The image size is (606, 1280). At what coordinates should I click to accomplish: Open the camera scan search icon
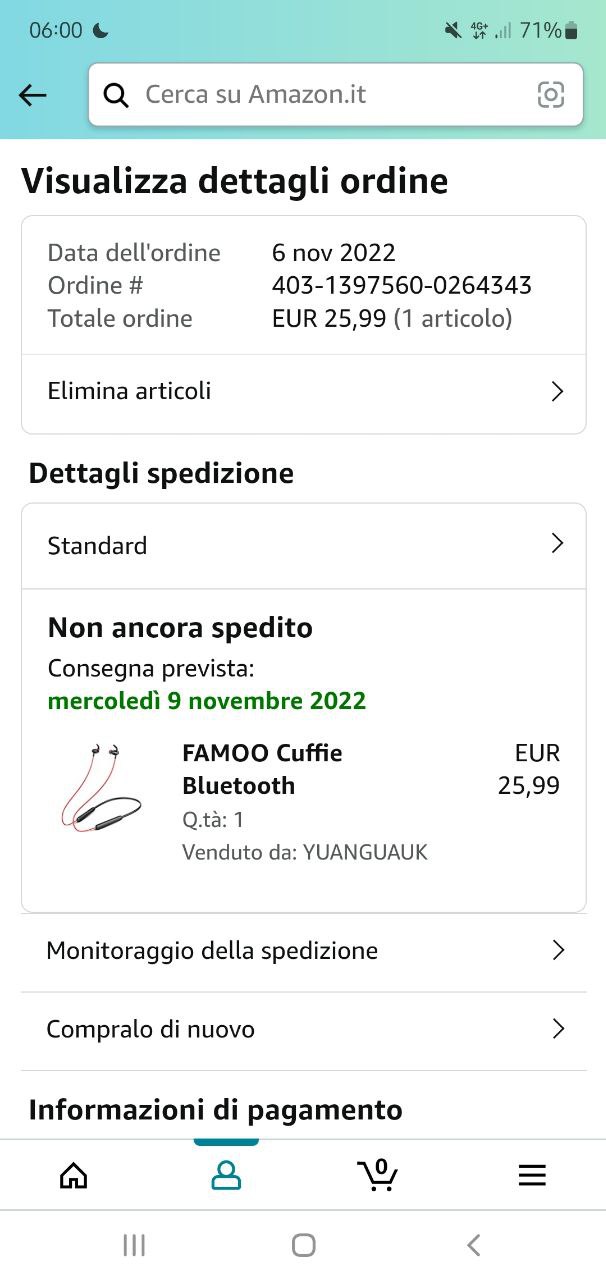(551, 95)
